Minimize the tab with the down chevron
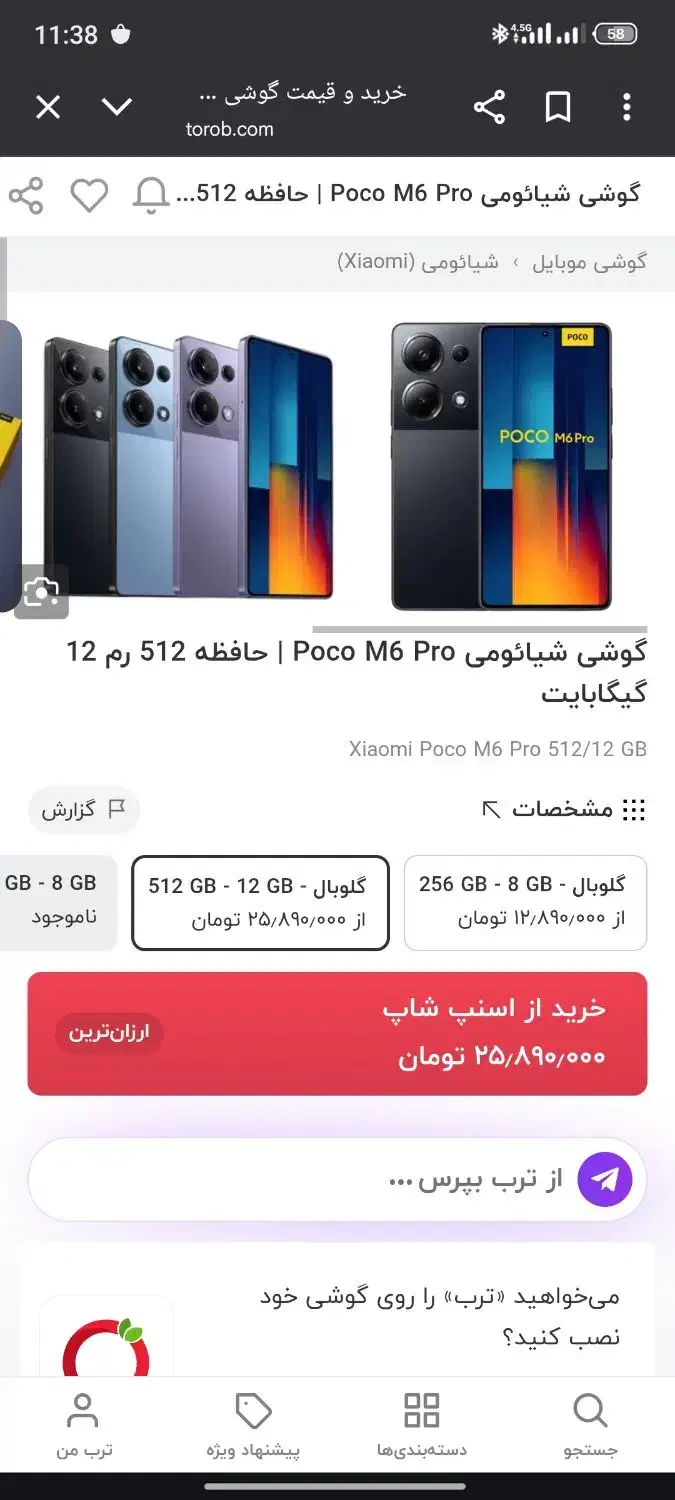Image resolution: width=675 pixels, height=1500 pixels. [117, 107]
